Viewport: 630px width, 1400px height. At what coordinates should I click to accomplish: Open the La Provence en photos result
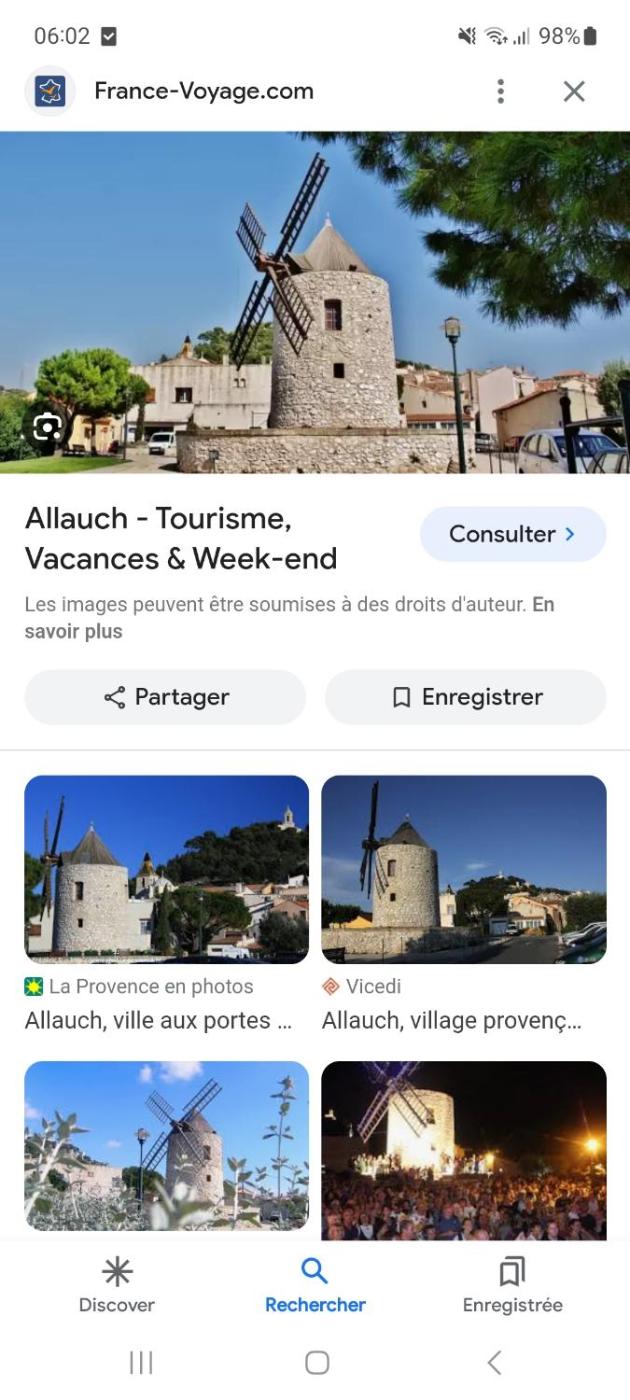coord(166,869)
